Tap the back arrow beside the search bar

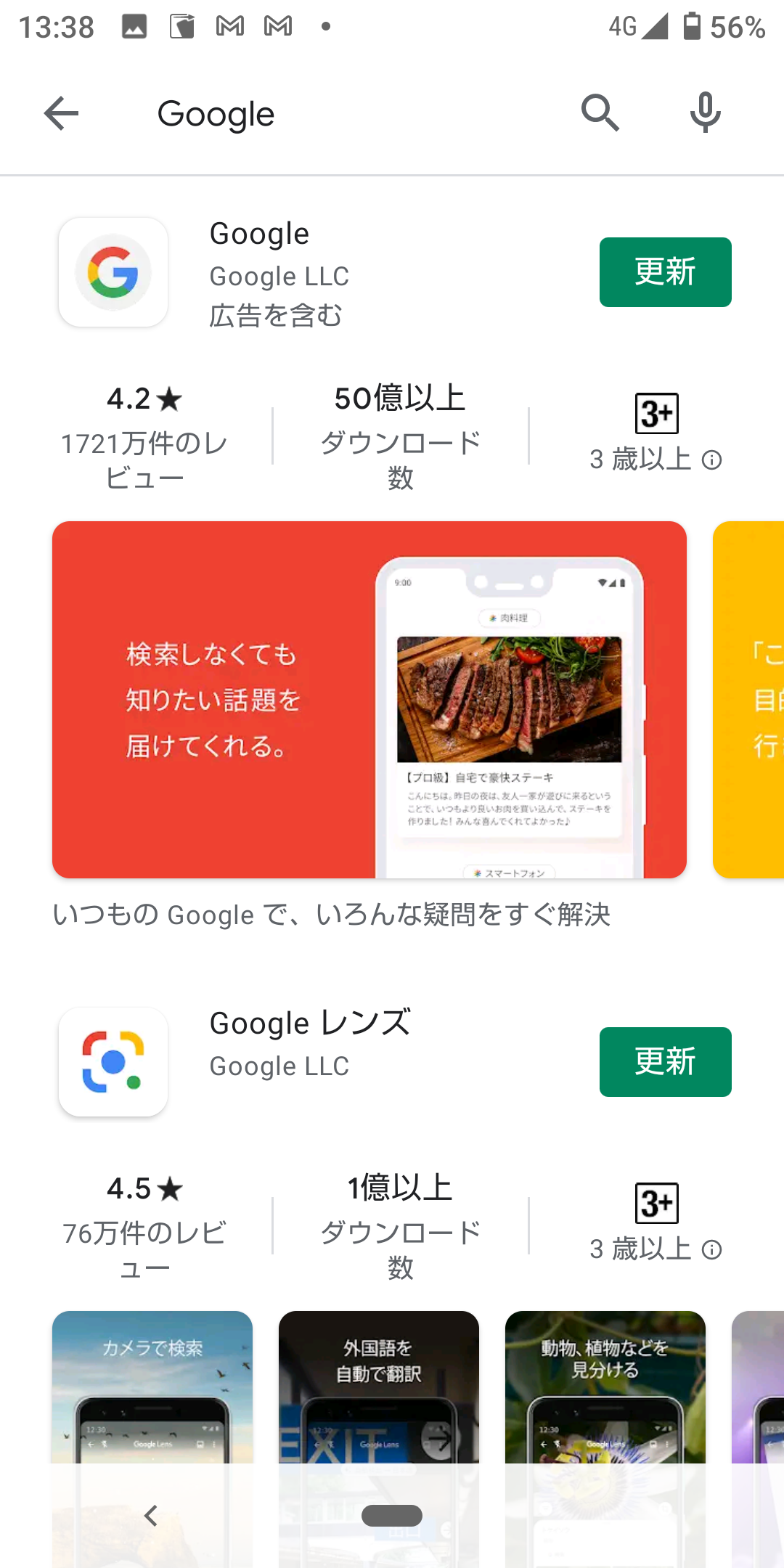pos(62,114)
